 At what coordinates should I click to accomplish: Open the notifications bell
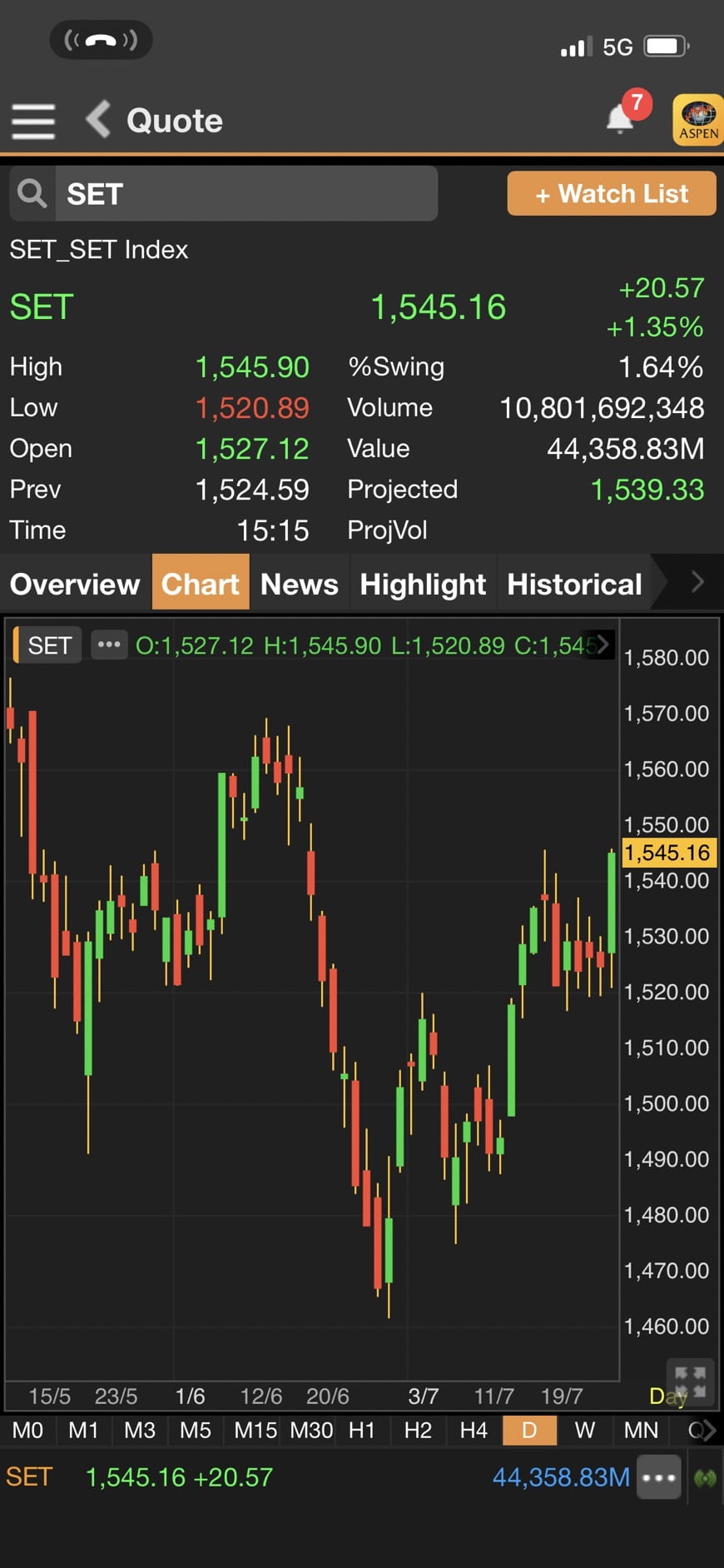(621, 118)
